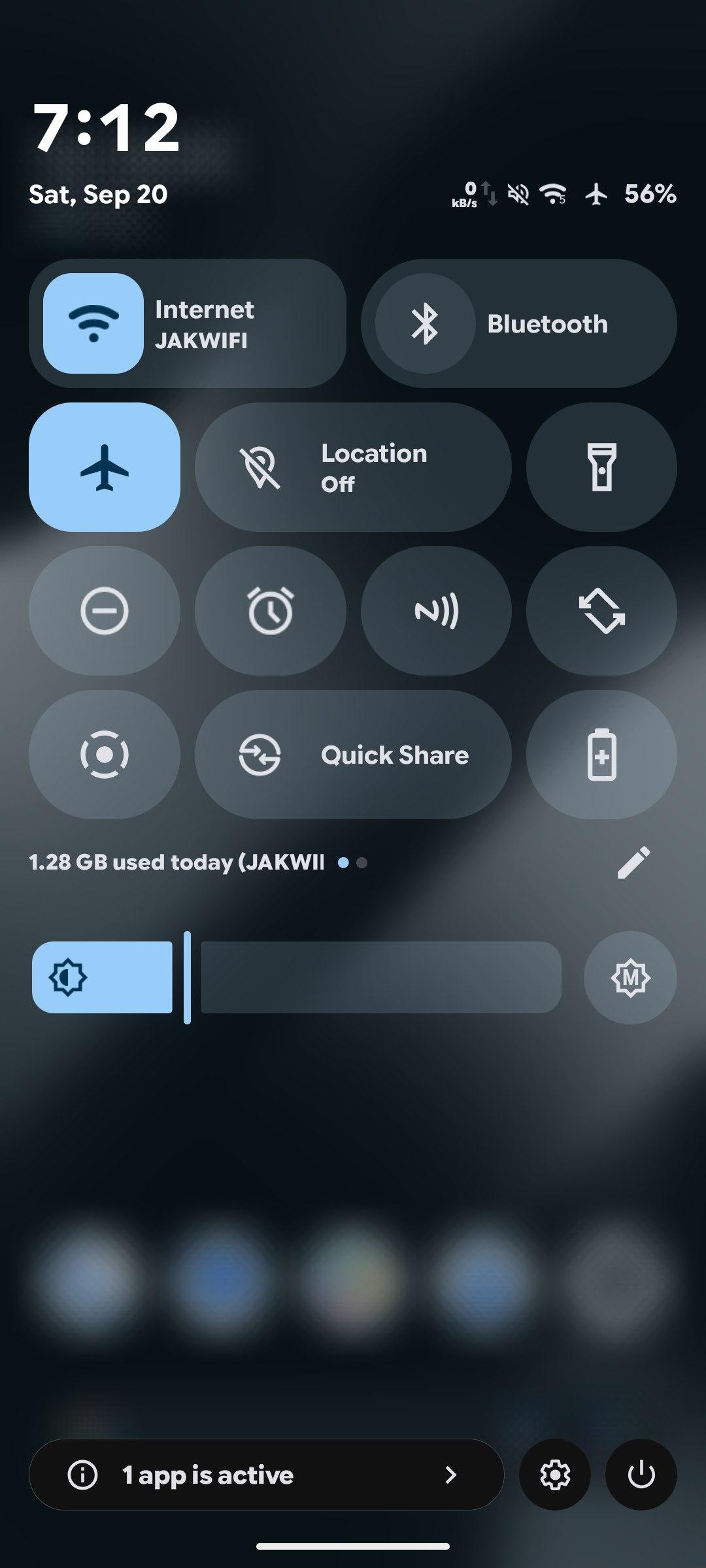Open Quick Share
The image size is (706, 1568).
(x=353, y=755)
